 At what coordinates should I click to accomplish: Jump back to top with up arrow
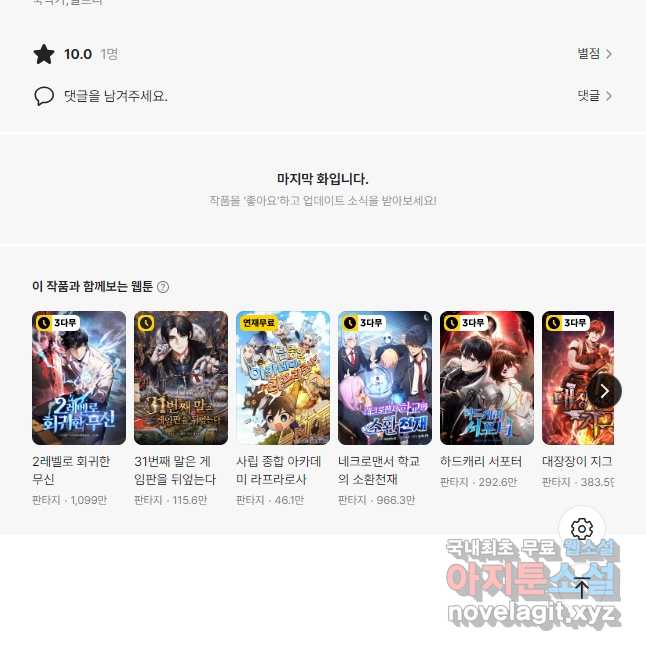pyautogui.click(x=582, y=588)
